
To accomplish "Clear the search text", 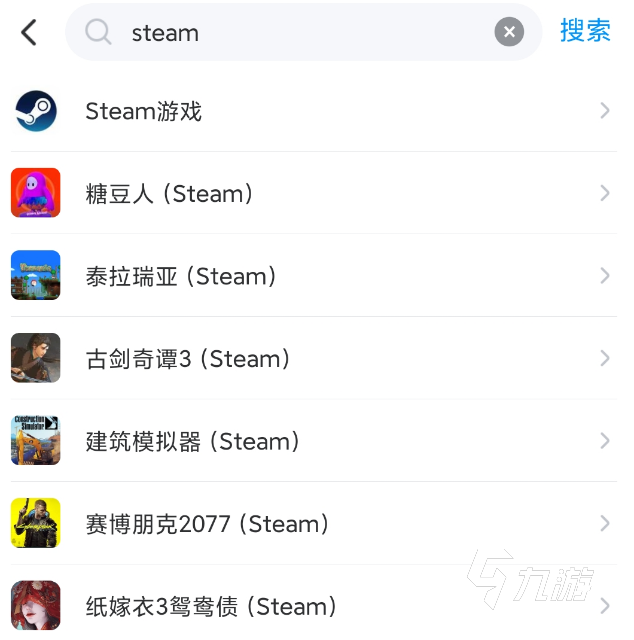I will [509, 32].
